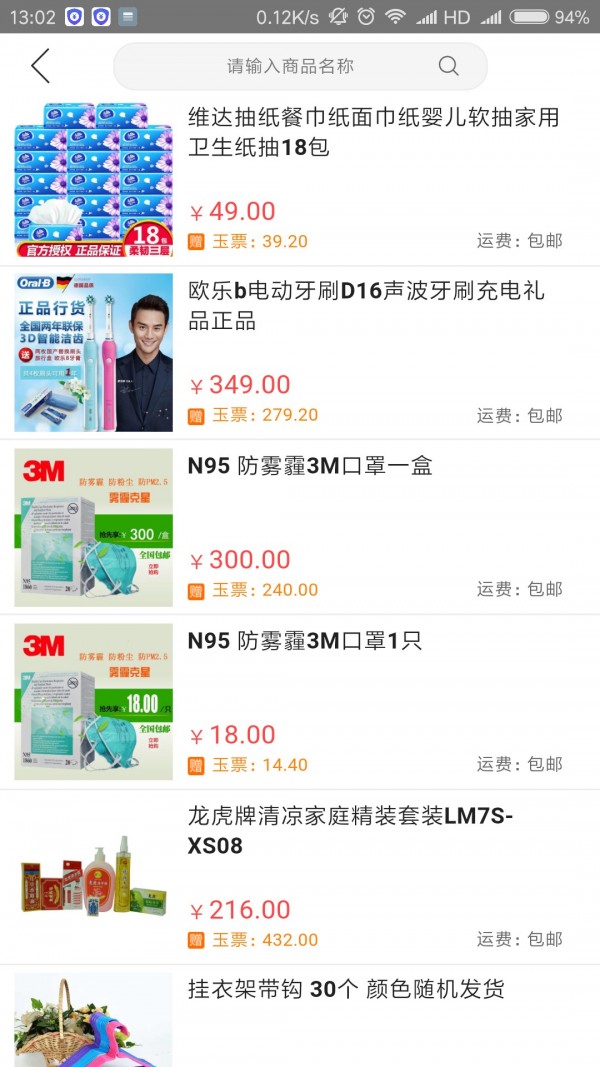This screenshot has width=600, height=1067.
Task: Open the 欧乐b电动牙刷D16 product
Action: pyautogui.click(x=366, y=305)
